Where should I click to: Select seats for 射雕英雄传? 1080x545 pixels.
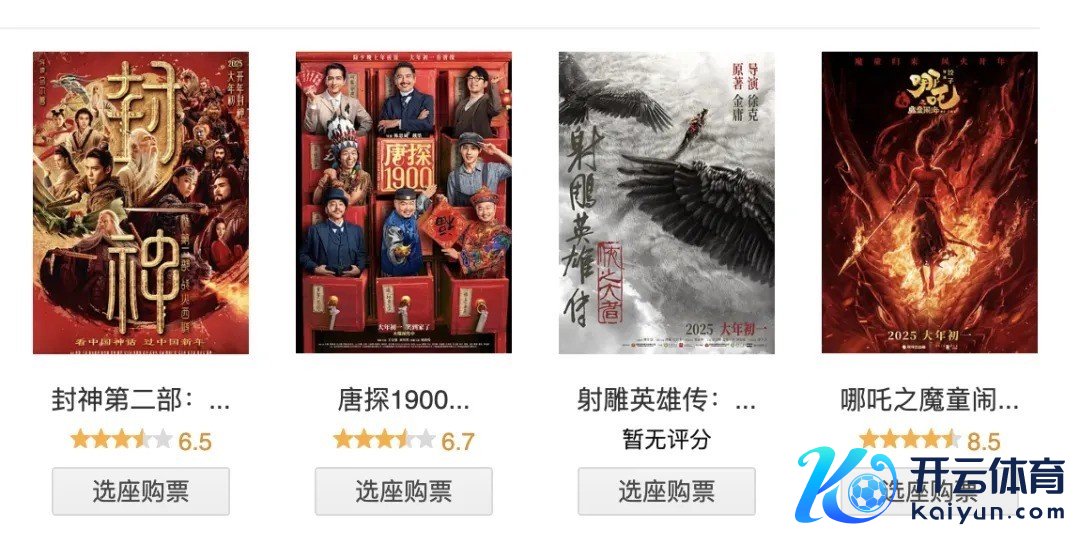tap(667, 491)
